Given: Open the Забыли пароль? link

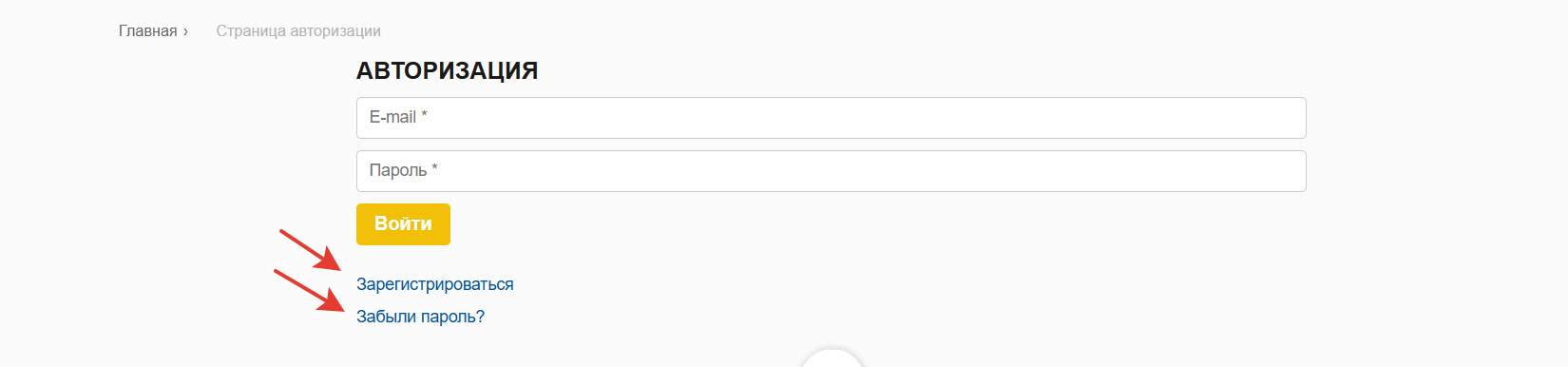Looking at the screenshot, I should coord(420,317).
